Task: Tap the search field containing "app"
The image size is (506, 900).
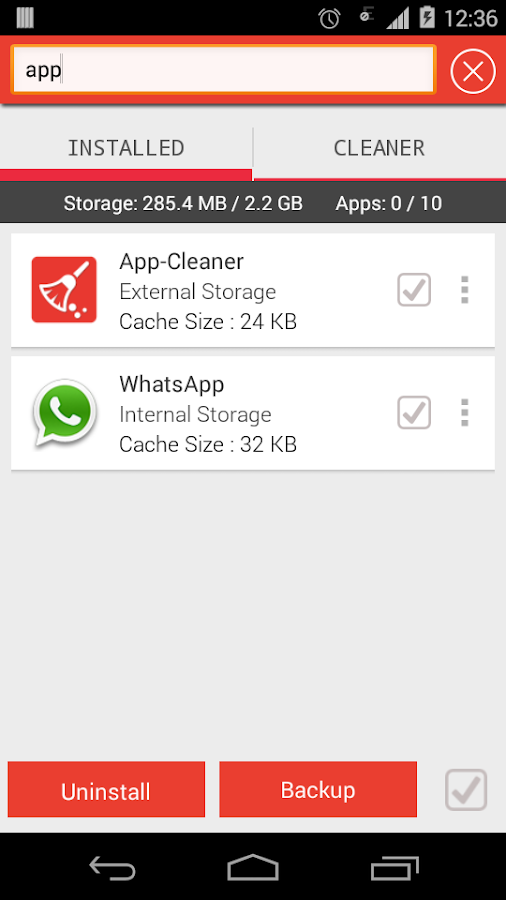Action: click(223, 69)
